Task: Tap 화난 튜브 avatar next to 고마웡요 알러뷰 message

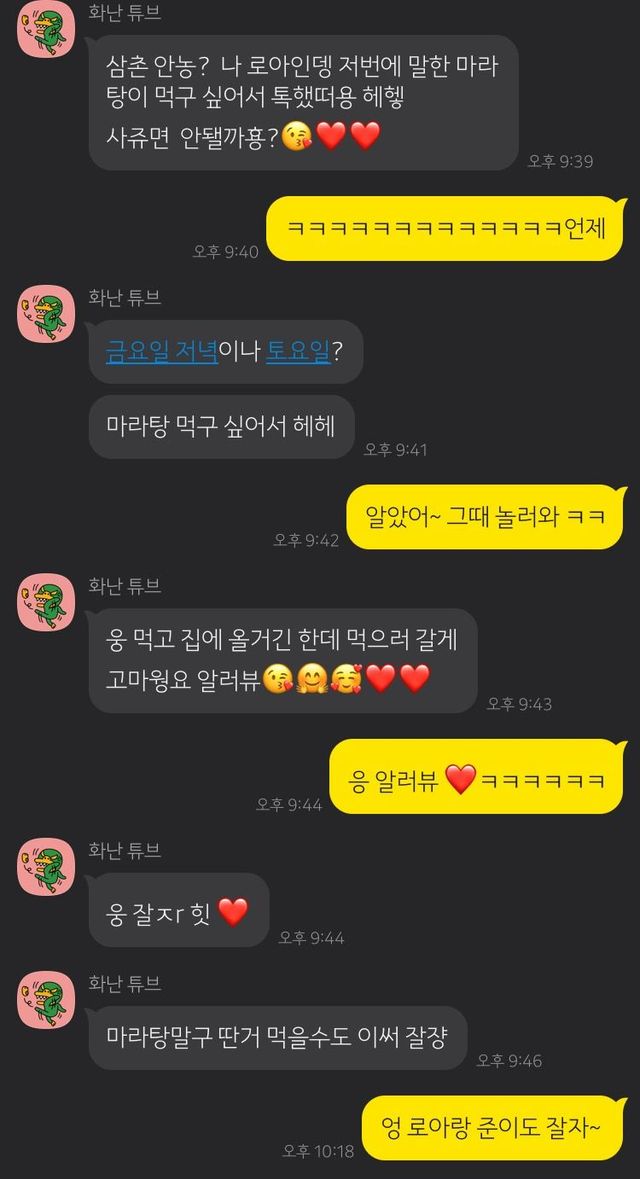Action: pos(46,602)
